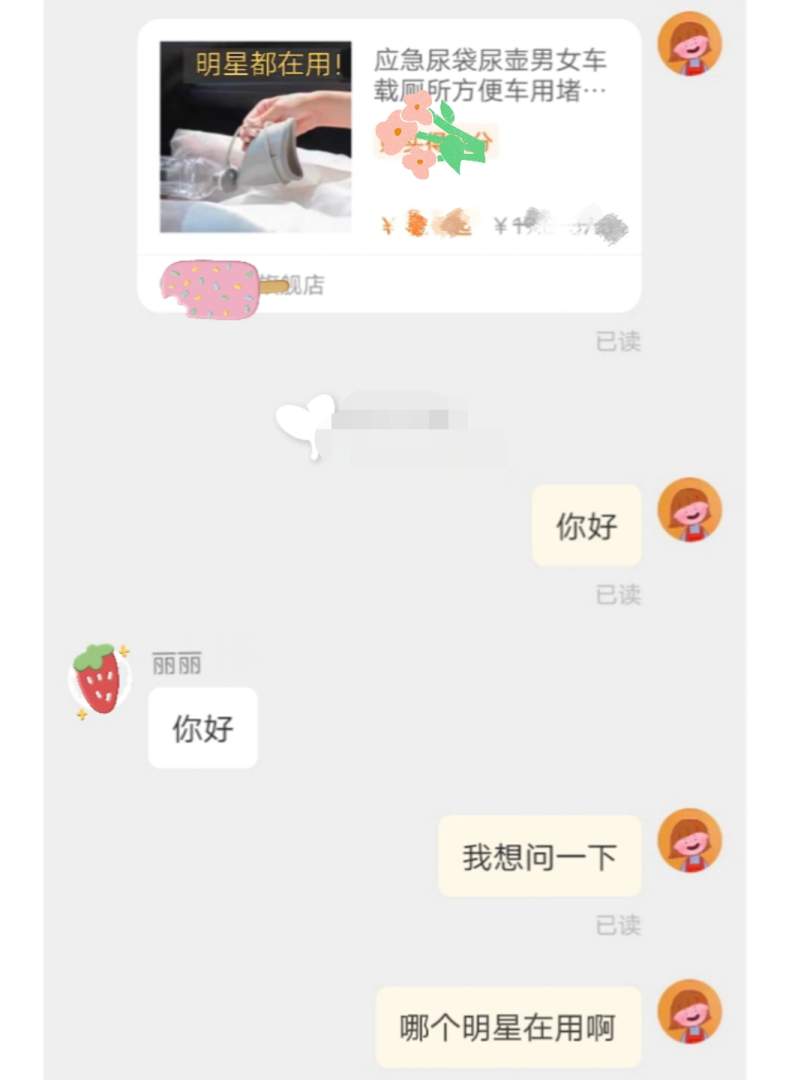Image resolution: width=810 pixels, height=1080 pixels.
Task: Tap the avatar next to 哪个明星在用啊
Action: pyautogui.click(x=689, y=1011)
